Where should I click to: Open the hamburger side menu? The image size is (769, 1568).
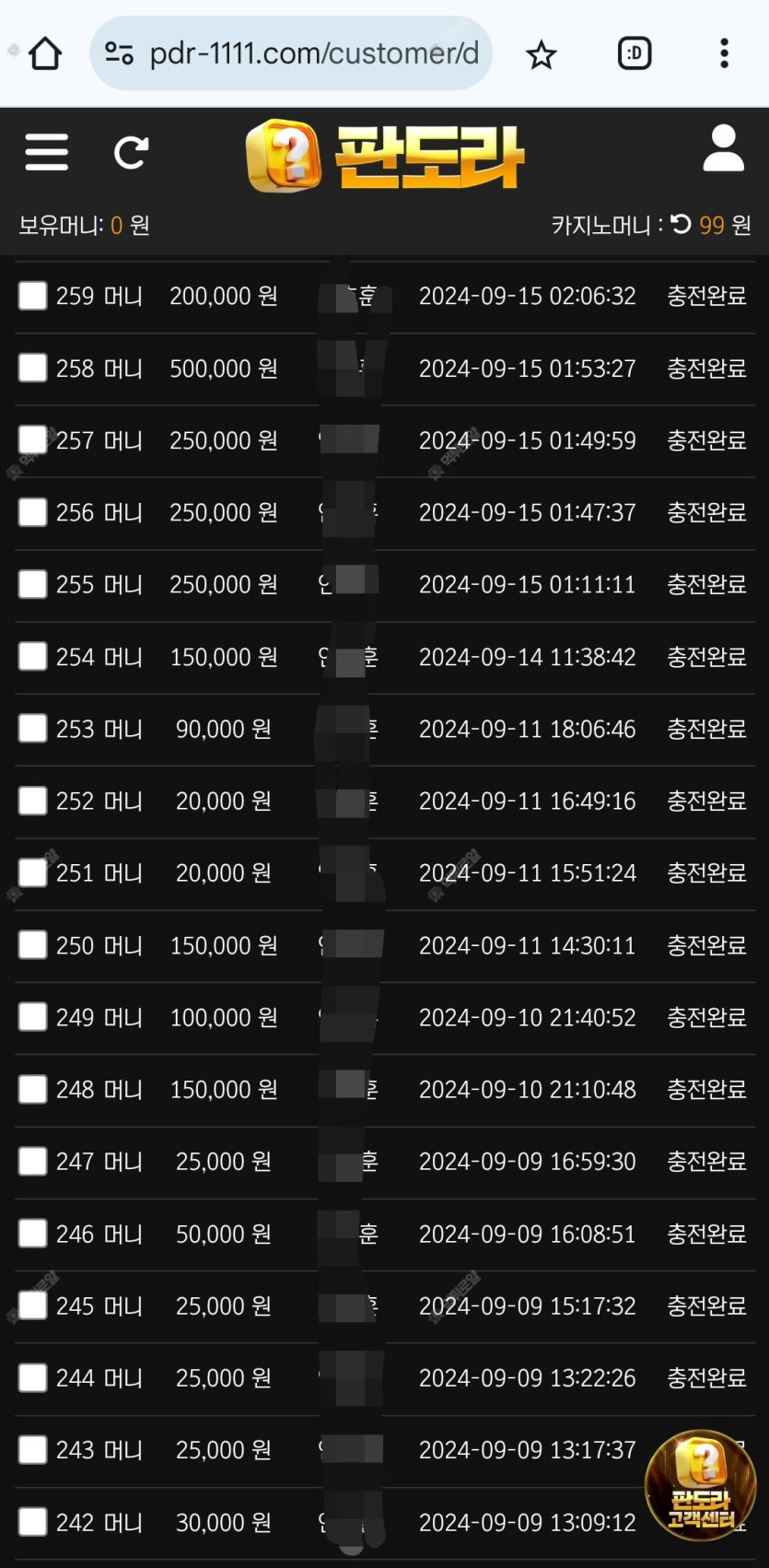(x=47, y=152)
